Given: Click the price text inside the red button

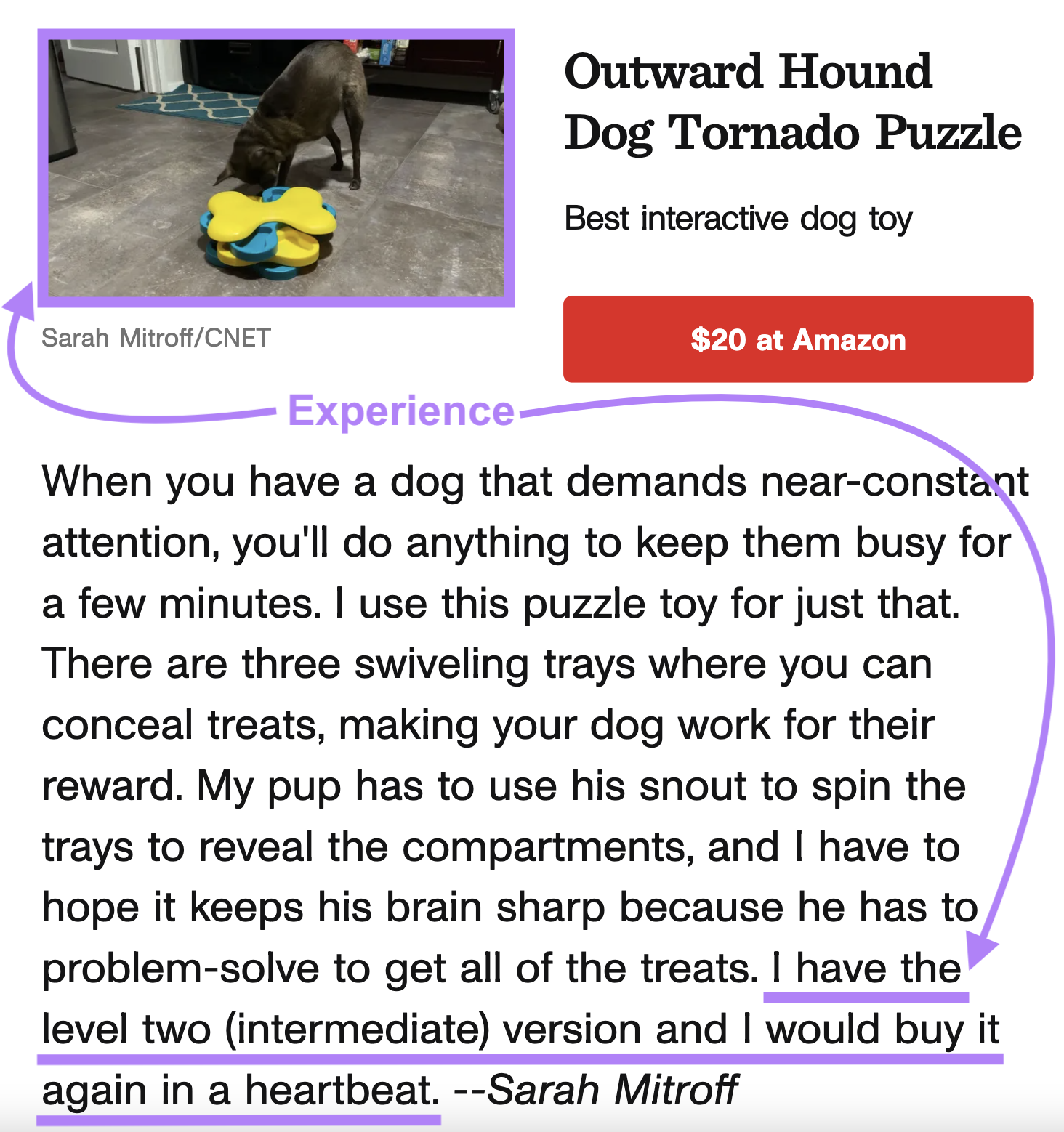Looking at the screenshot, I should click(x=797, y=339).
